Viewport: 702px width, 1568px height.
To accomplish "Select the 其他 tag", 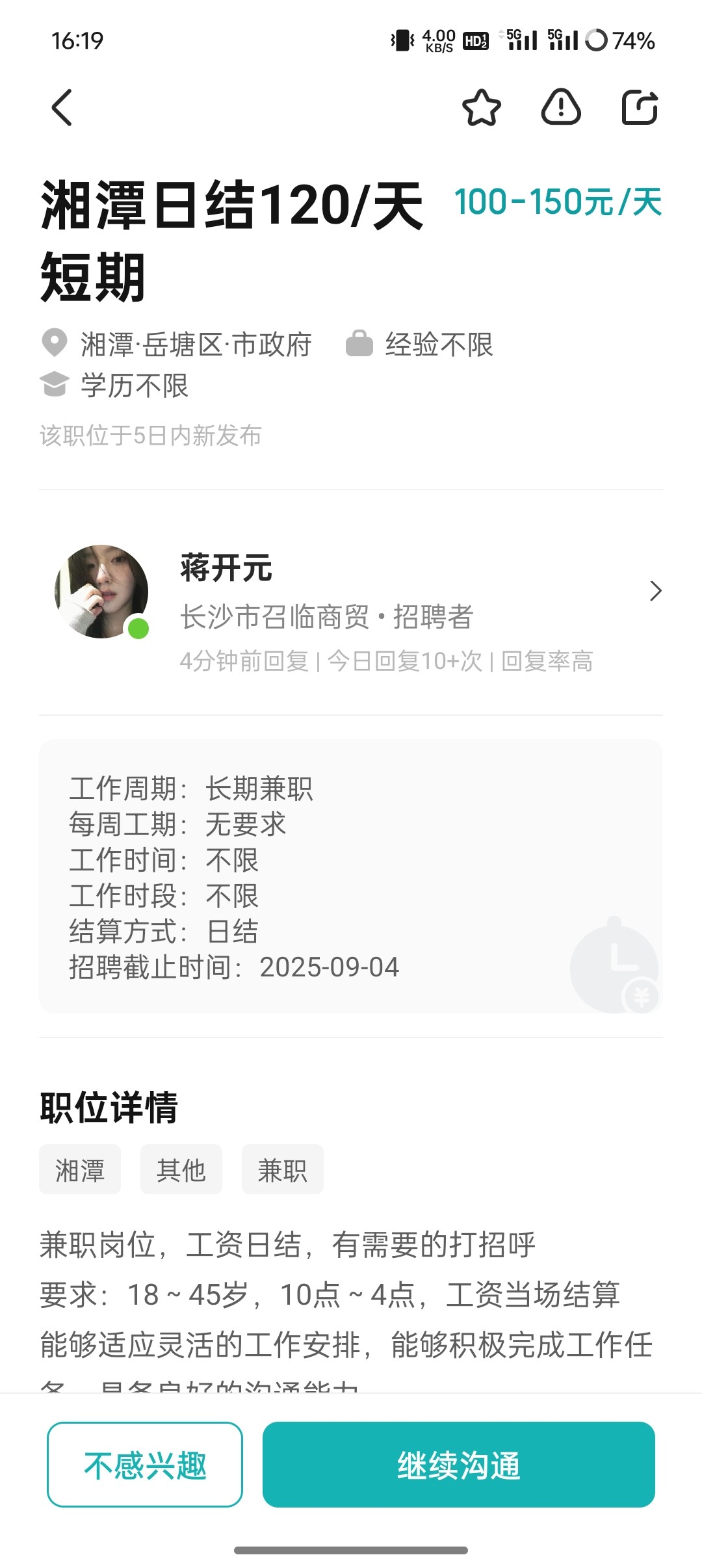I will [181, 1169].
